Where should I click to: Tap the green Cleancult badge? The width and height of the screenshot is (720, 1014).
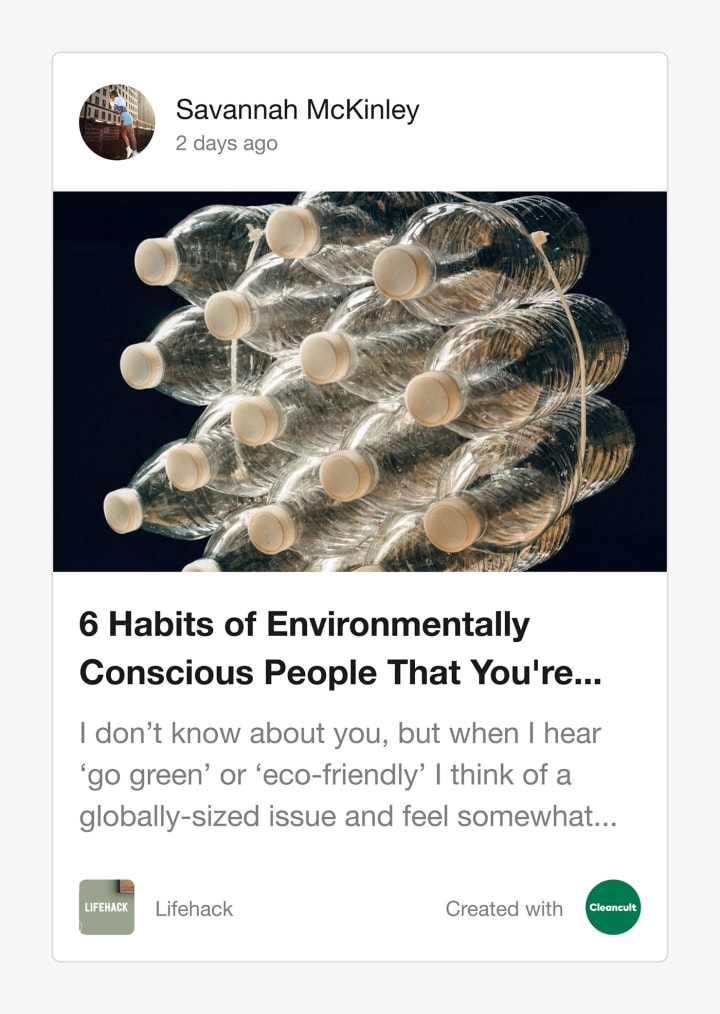613,907
